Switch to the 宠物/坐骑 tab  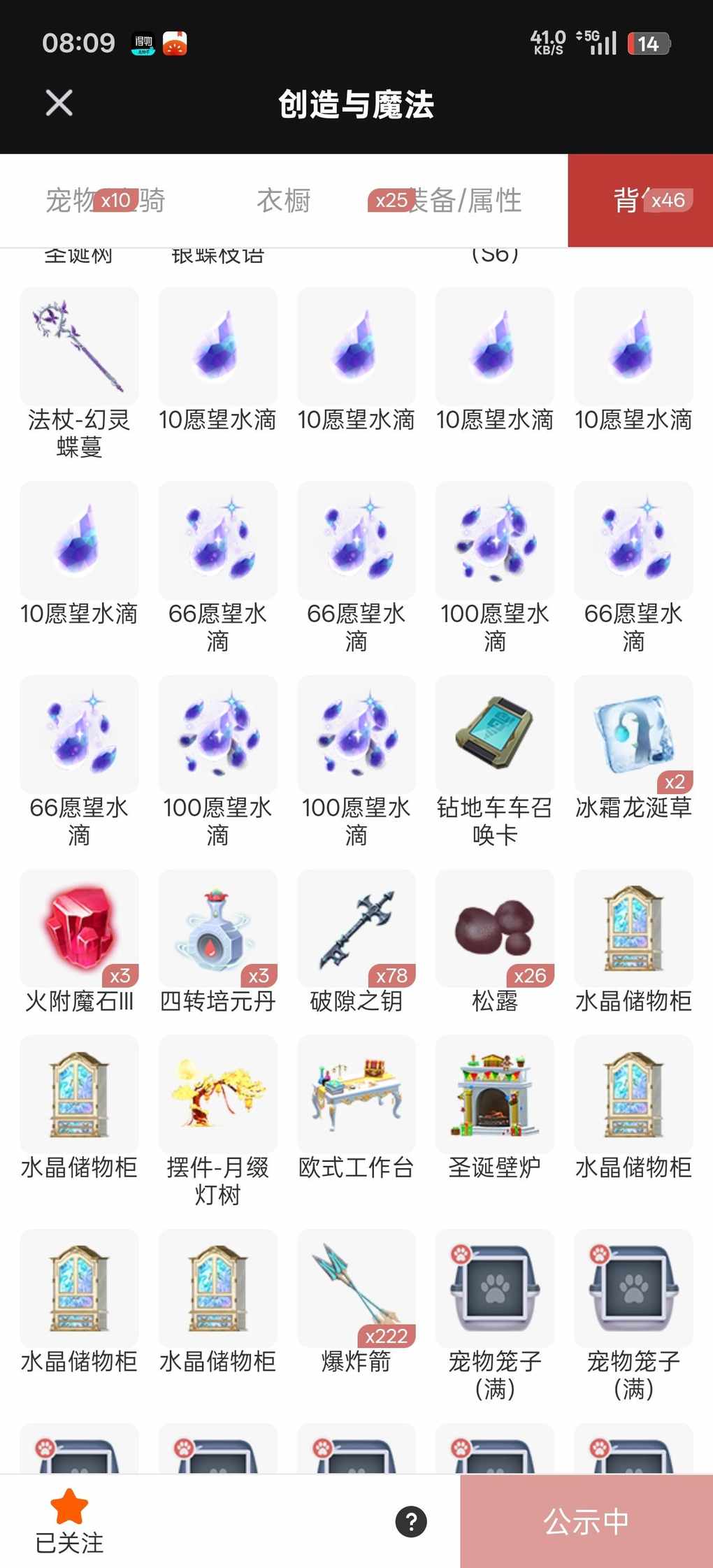(x=105, y=201)
